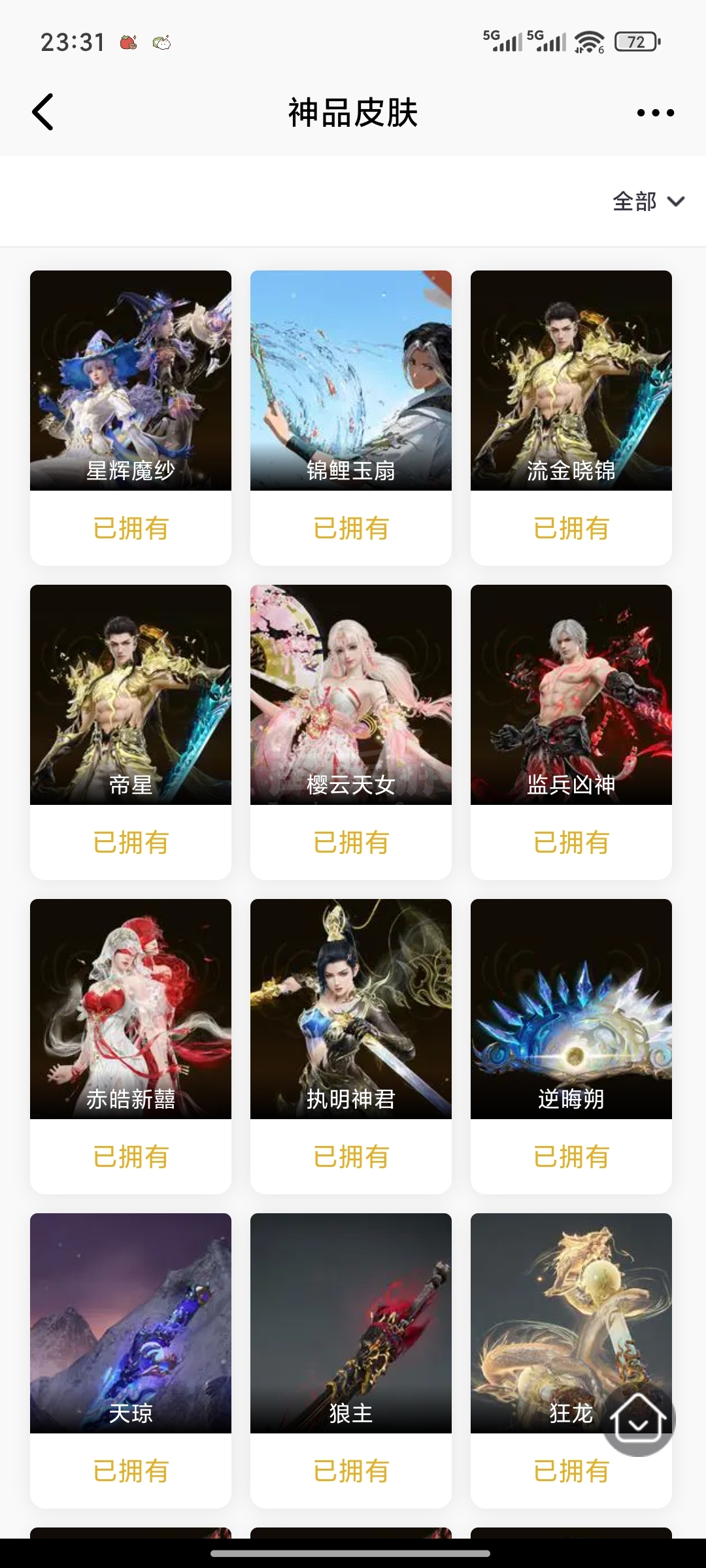
Task: Go back from 神品皮肤 page
Action: [x=43, y=112]
